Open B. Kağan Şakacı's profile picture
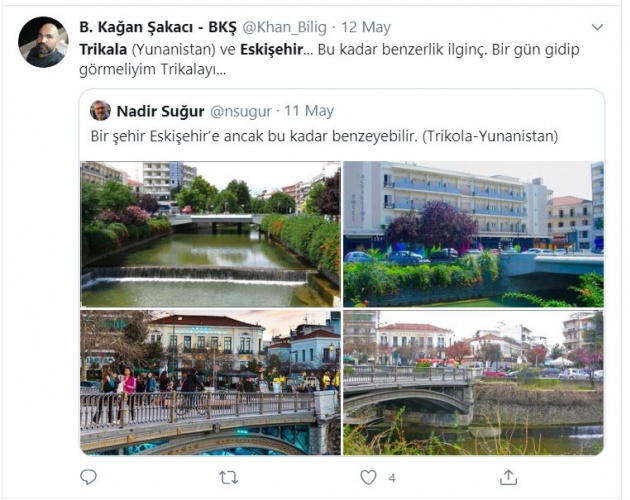630x500 pixels. pyautogui.click(x=43, y=42)
